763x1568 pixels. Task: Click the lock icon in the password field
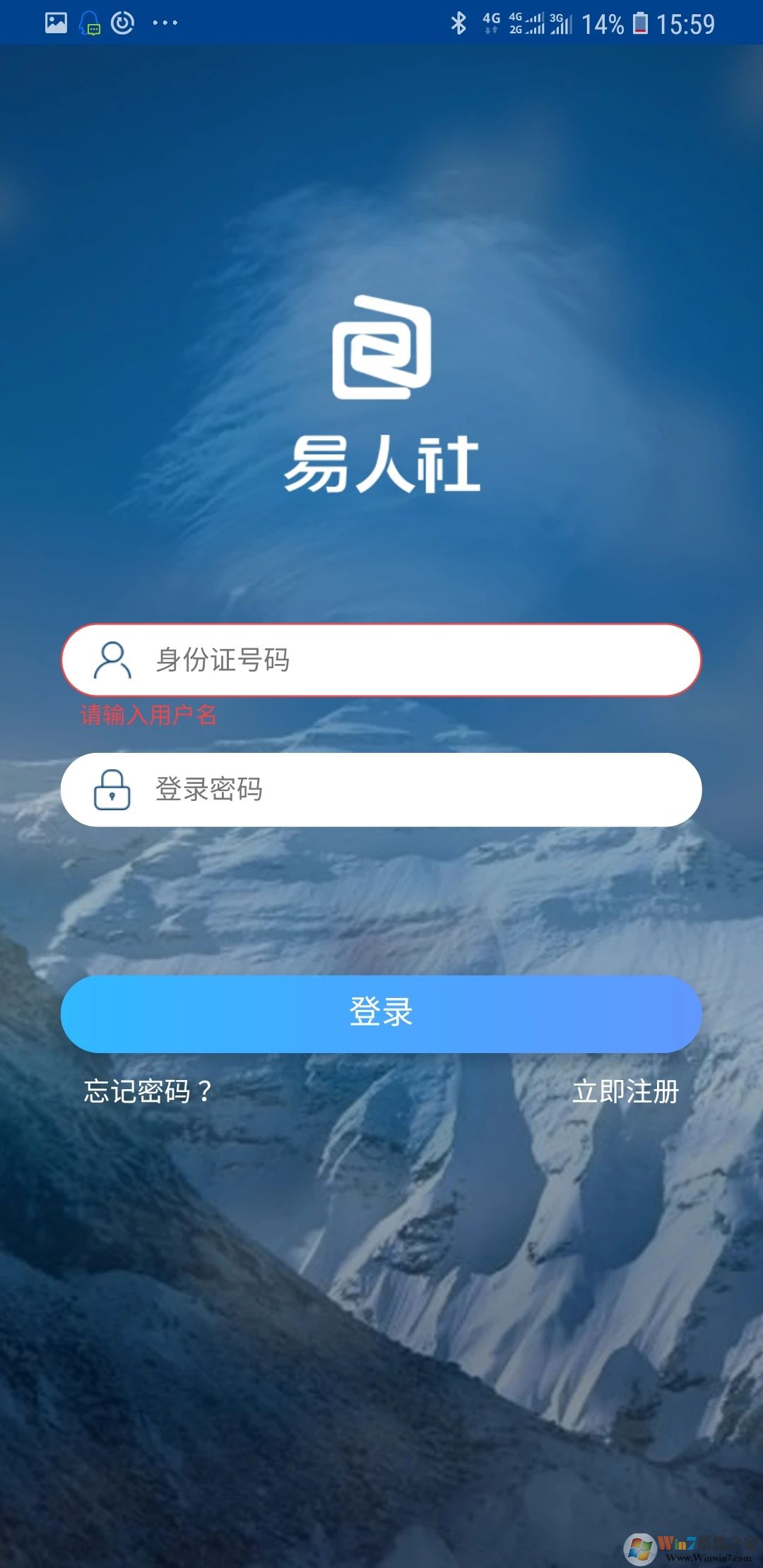pos(113,790)
